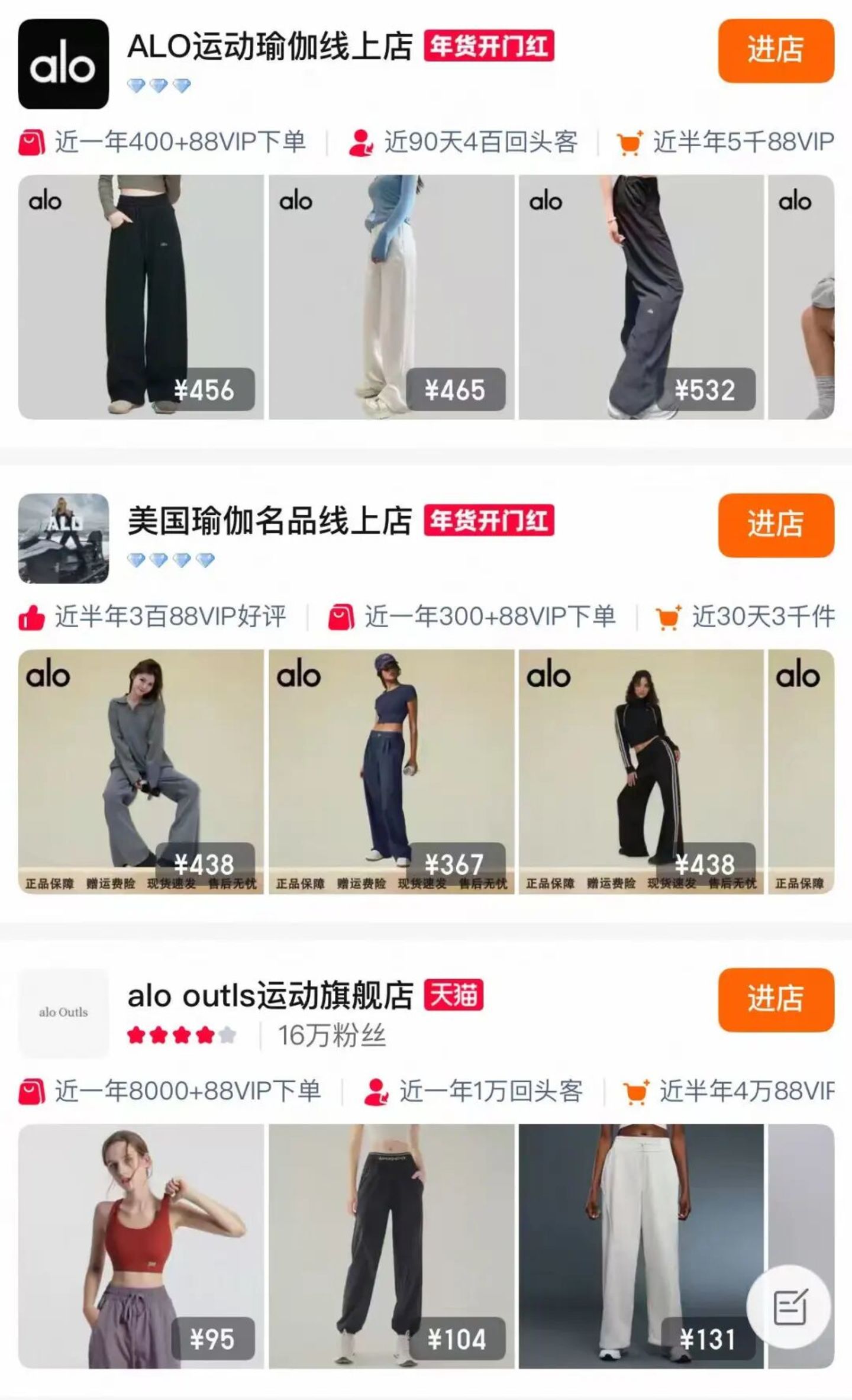Click the red shopping bag icon showing 88VIP orders
This screenshot has height=1400, width=852.
[34, 140]
